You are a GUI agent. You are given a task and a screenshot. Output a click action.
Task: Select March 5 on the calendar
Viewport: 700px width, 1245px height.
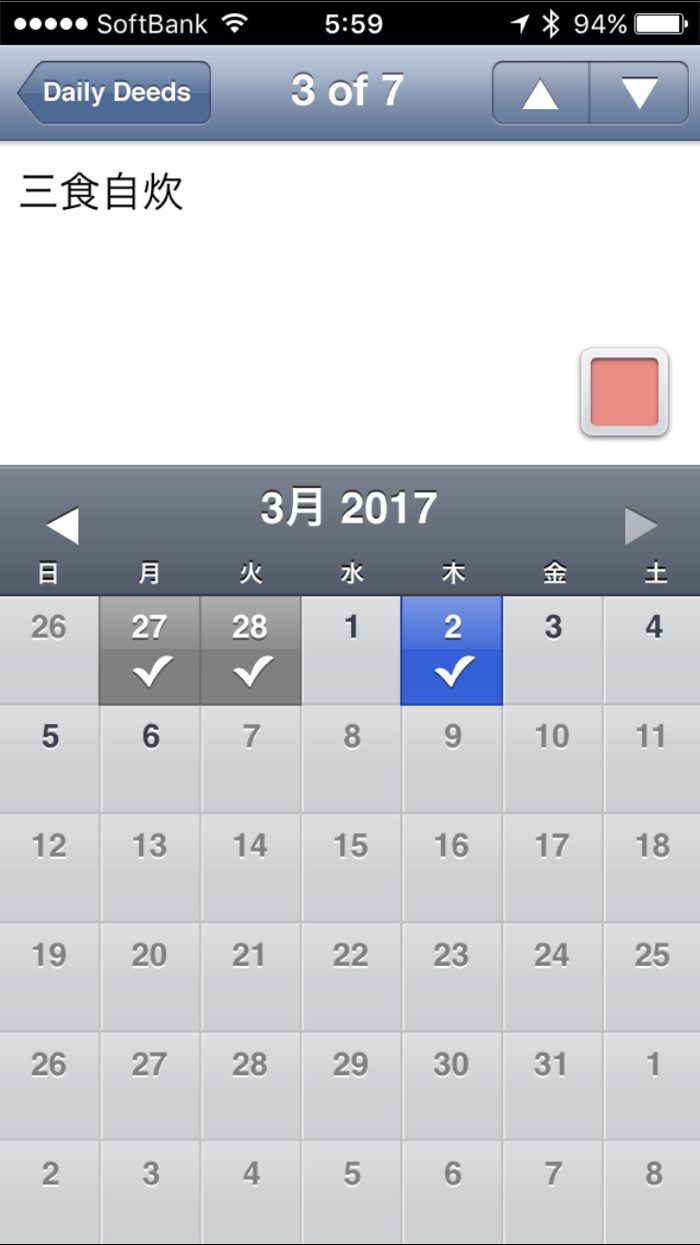click(50, 759)
